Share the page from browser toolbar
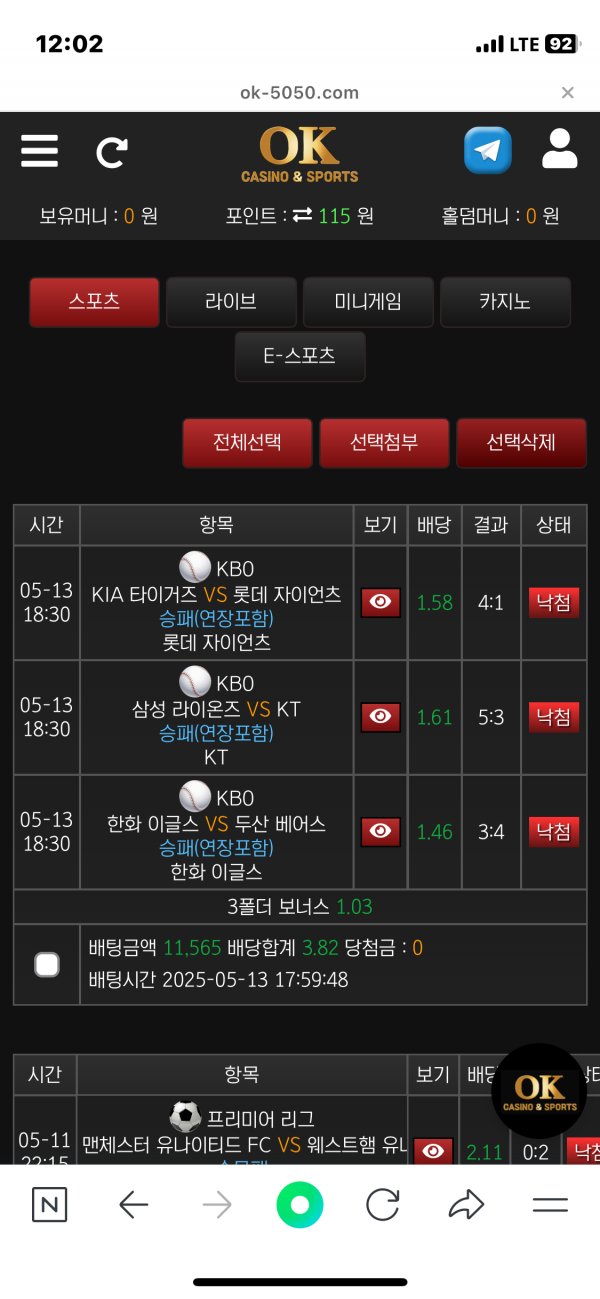Image resolution: width=600 pixels, height=1299 pixels. pos(466,1205)
